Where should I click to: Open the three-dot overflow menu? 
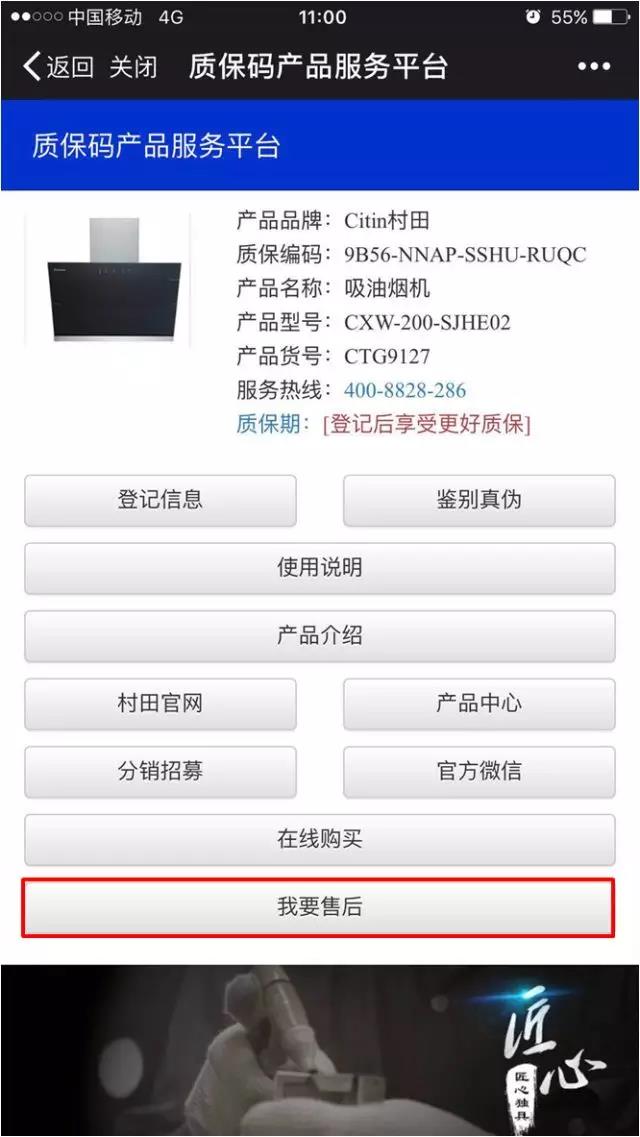pyautogui.click(x=593, y=67)
